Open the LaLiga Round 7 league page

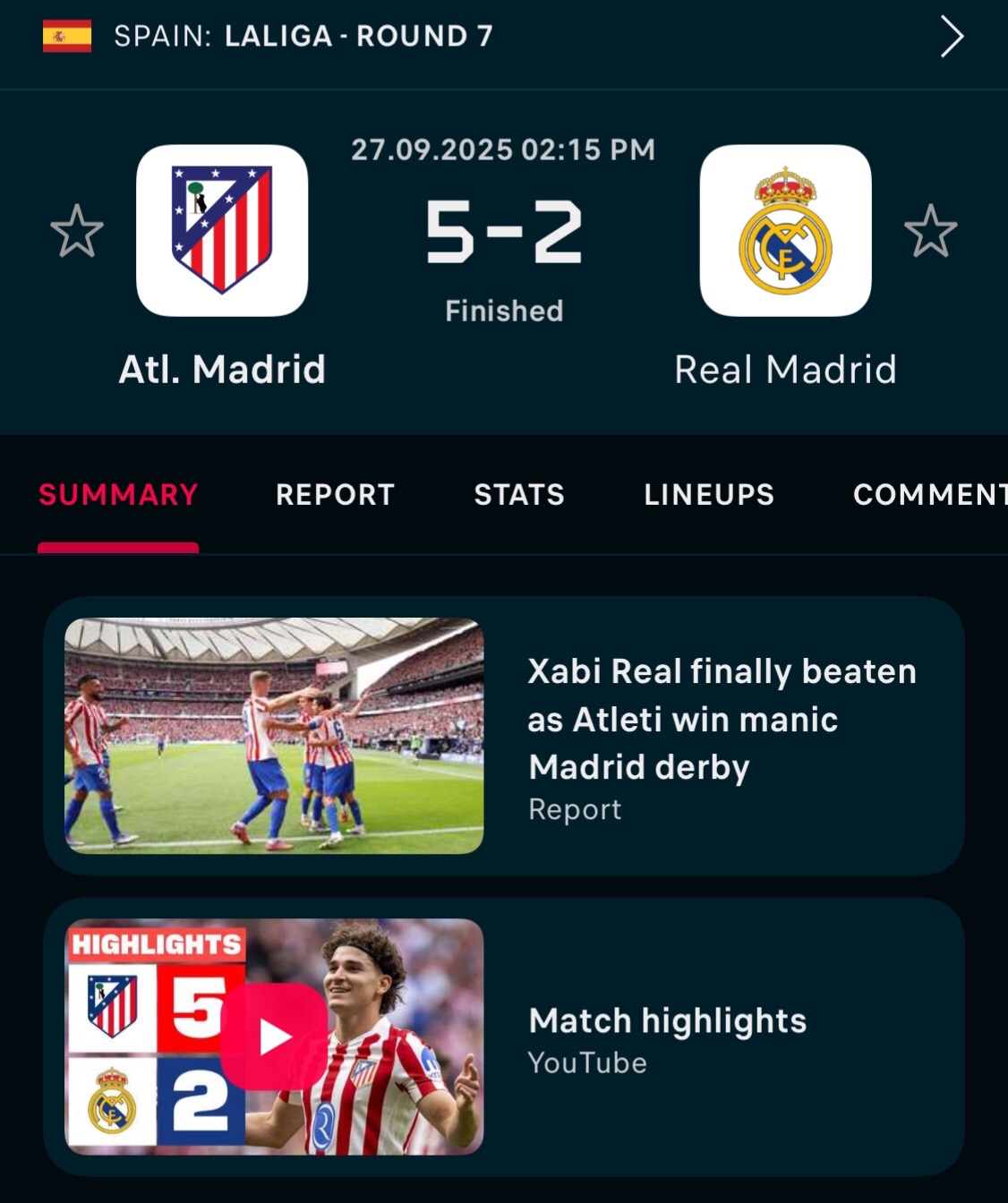pyautogui.click(x=504, y=37)
